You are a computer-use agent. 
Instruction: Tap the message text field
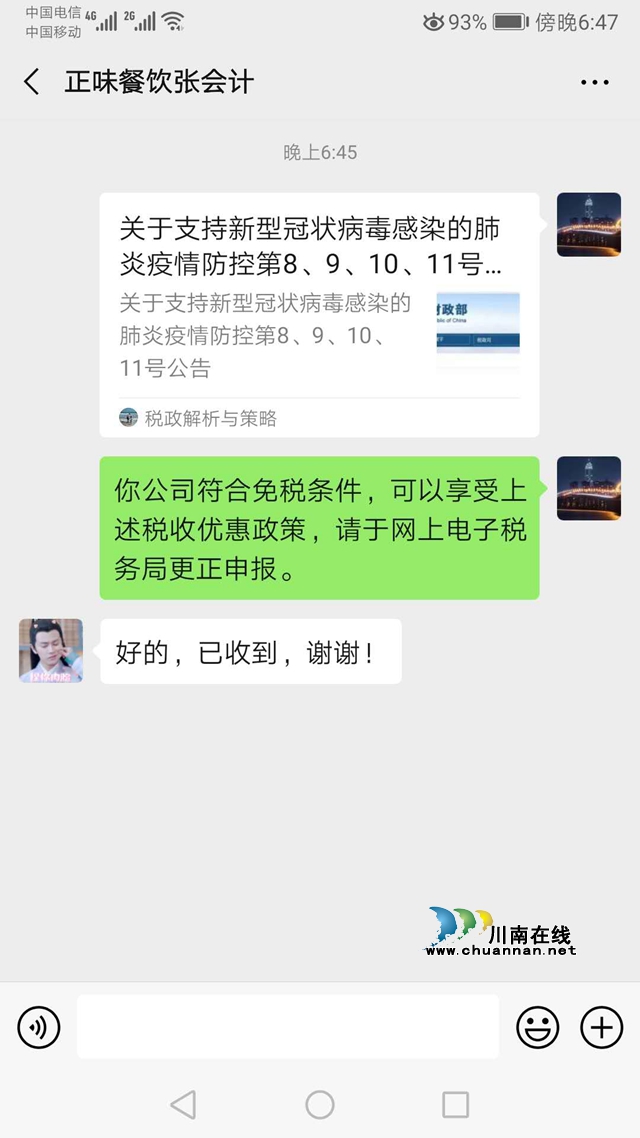point(287,1027)
